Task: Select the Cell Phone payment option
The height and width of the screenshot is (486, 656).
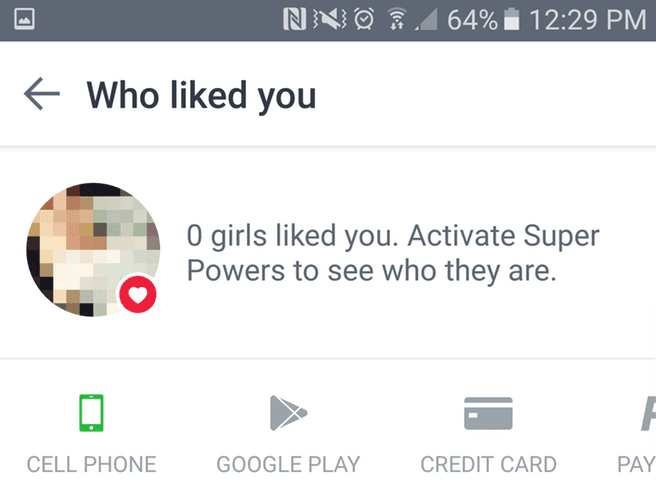Action: (91, 432)
